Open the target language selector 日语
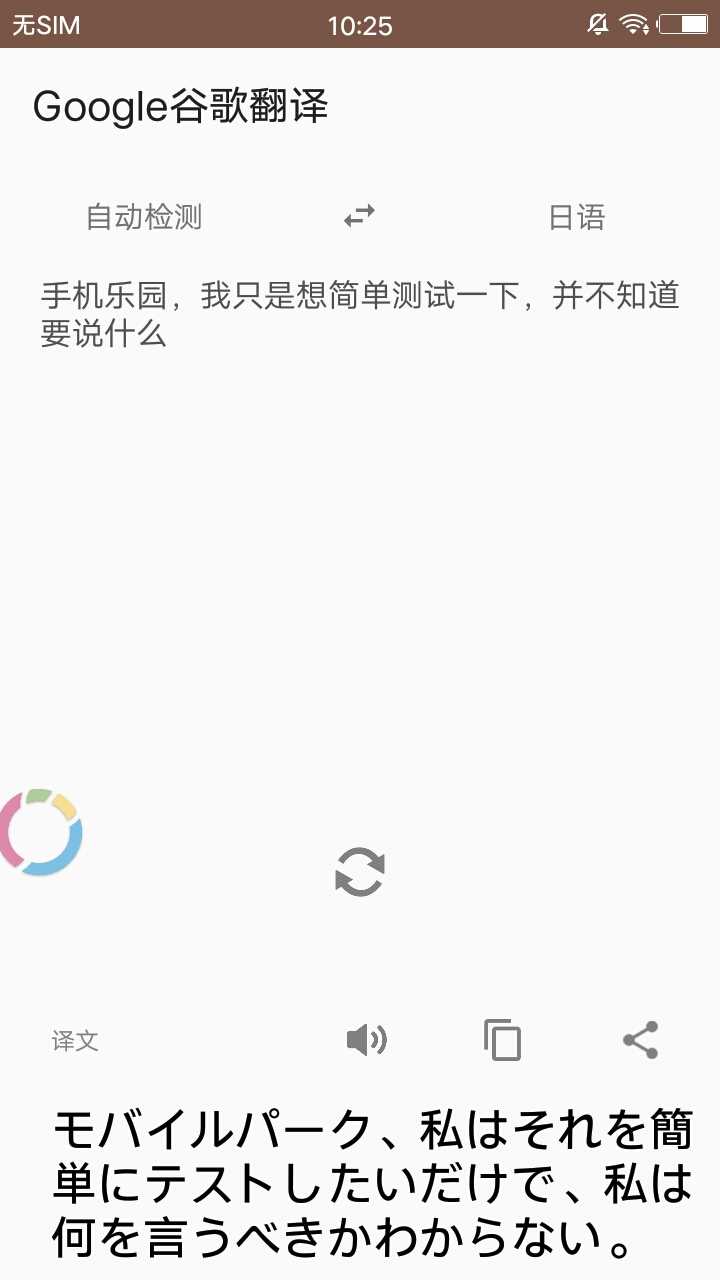The height and width of the screenshot is (1280, 720). (578, 216)
